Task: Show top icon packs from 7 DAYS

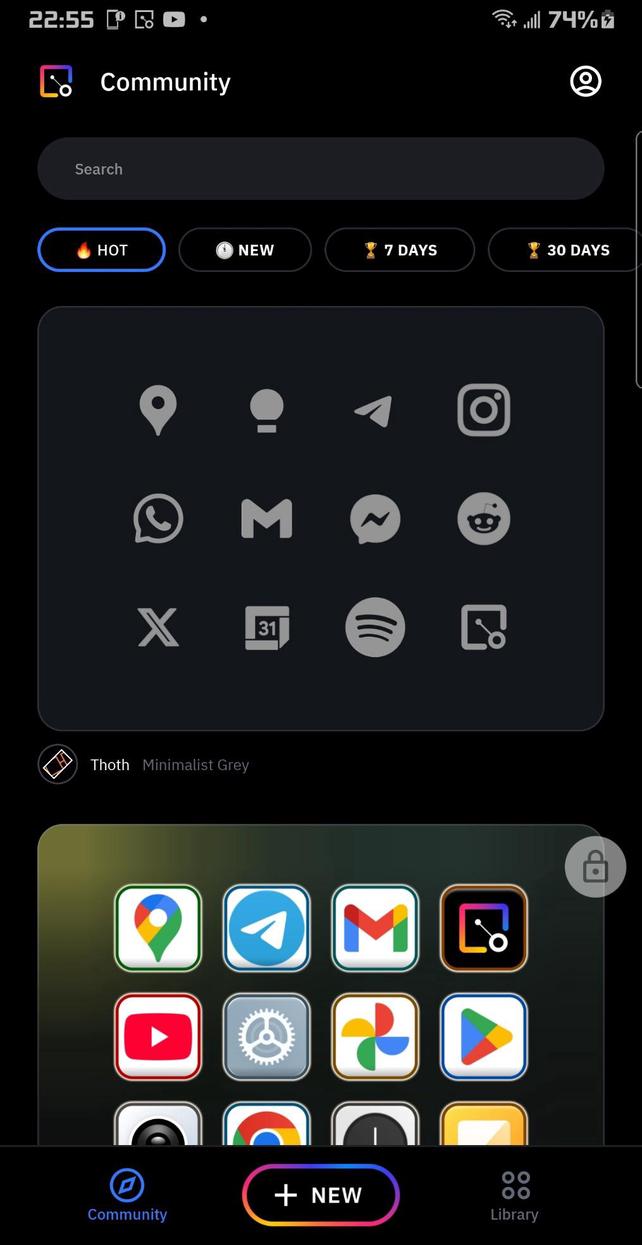Action: click(x=399, y=250)
